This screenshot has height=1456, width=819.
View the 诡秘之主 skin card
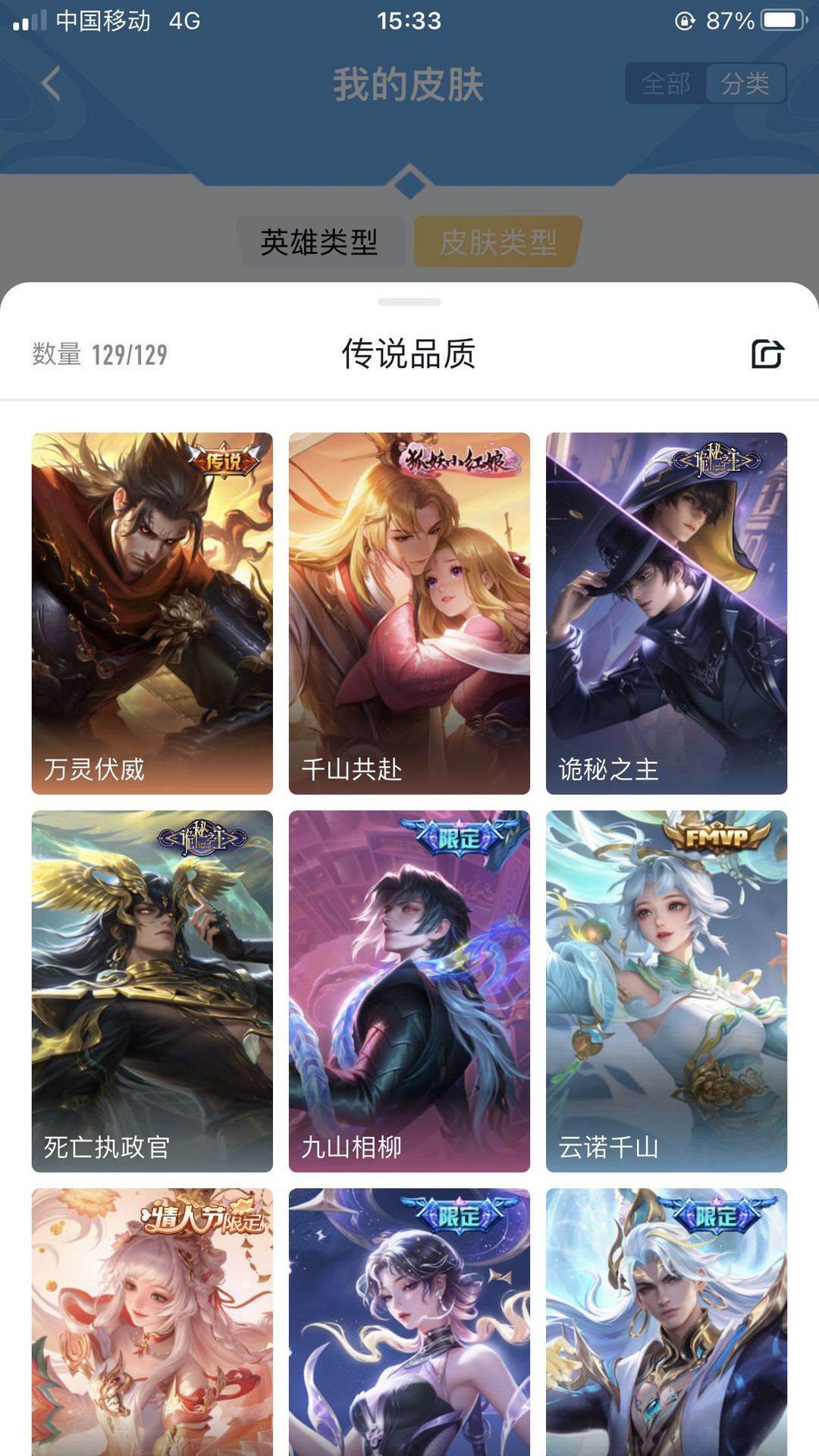[x=666, y=613]
